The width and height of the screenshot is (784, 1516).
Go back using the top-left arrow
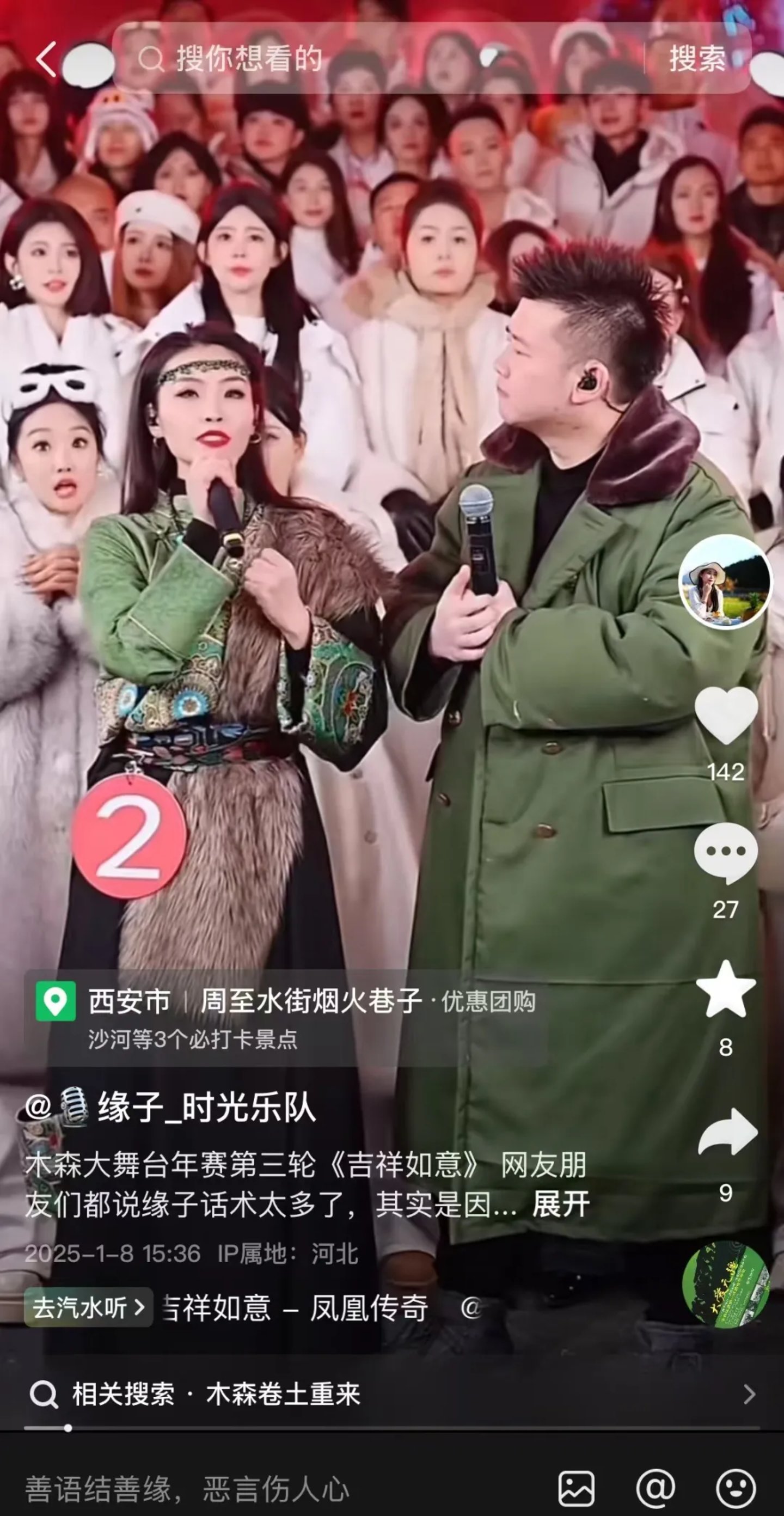click(46, 59)
